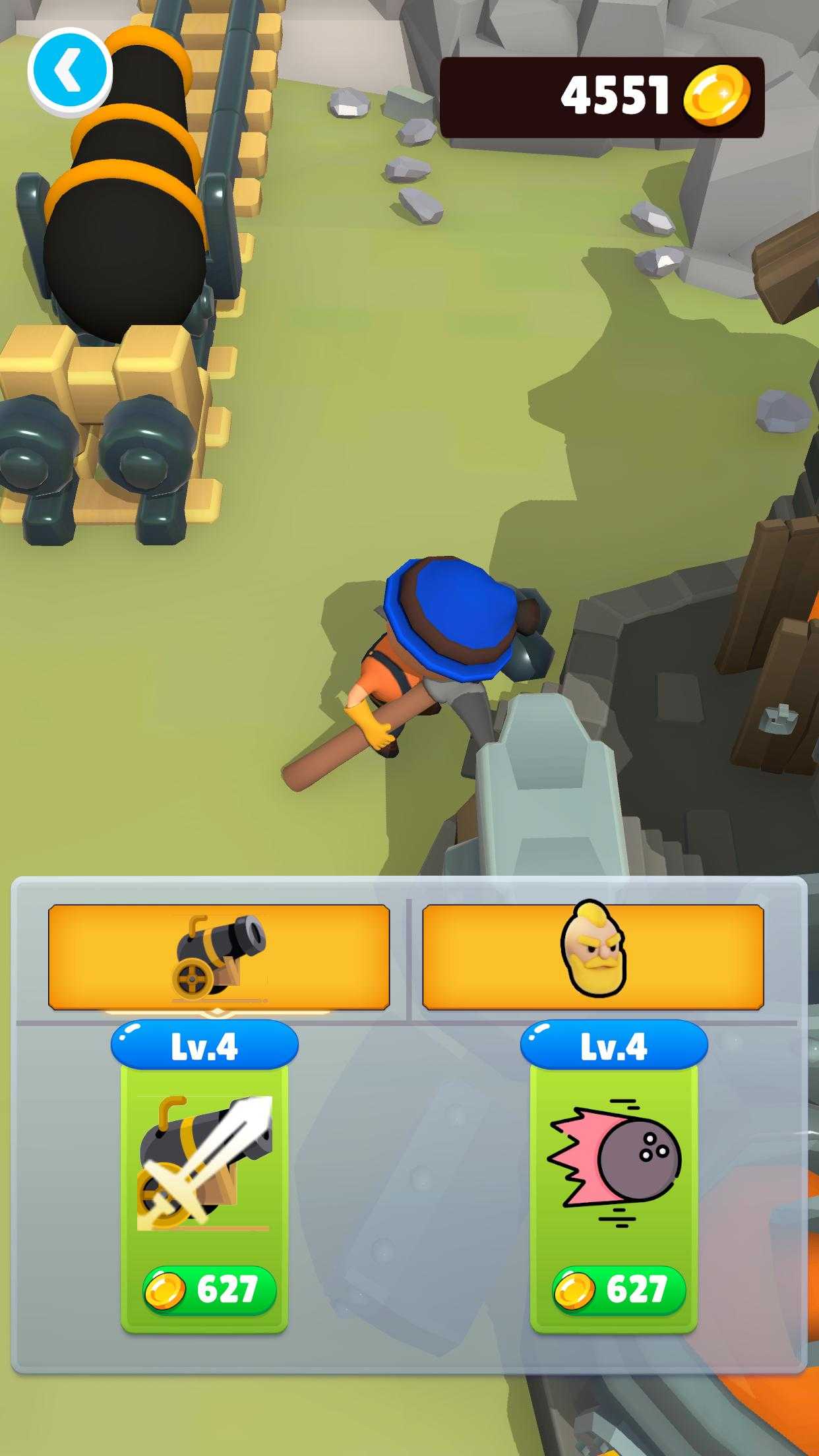819x1456 pixels.
Task: Switch to the bearded character upgrades tab
Action: [593, 957]
